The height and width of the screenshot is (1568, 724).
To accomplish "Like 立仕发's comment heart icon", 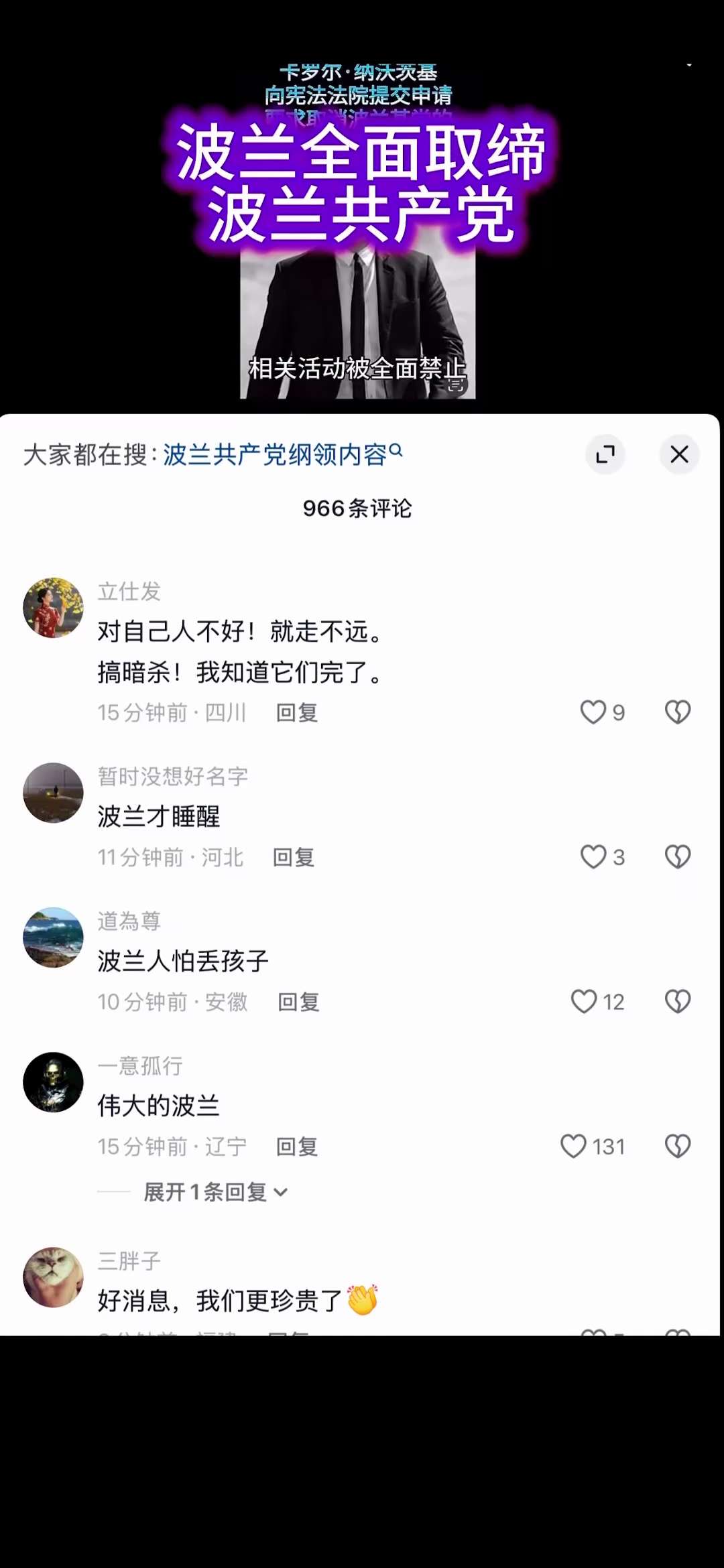I will tap(595, 714).
